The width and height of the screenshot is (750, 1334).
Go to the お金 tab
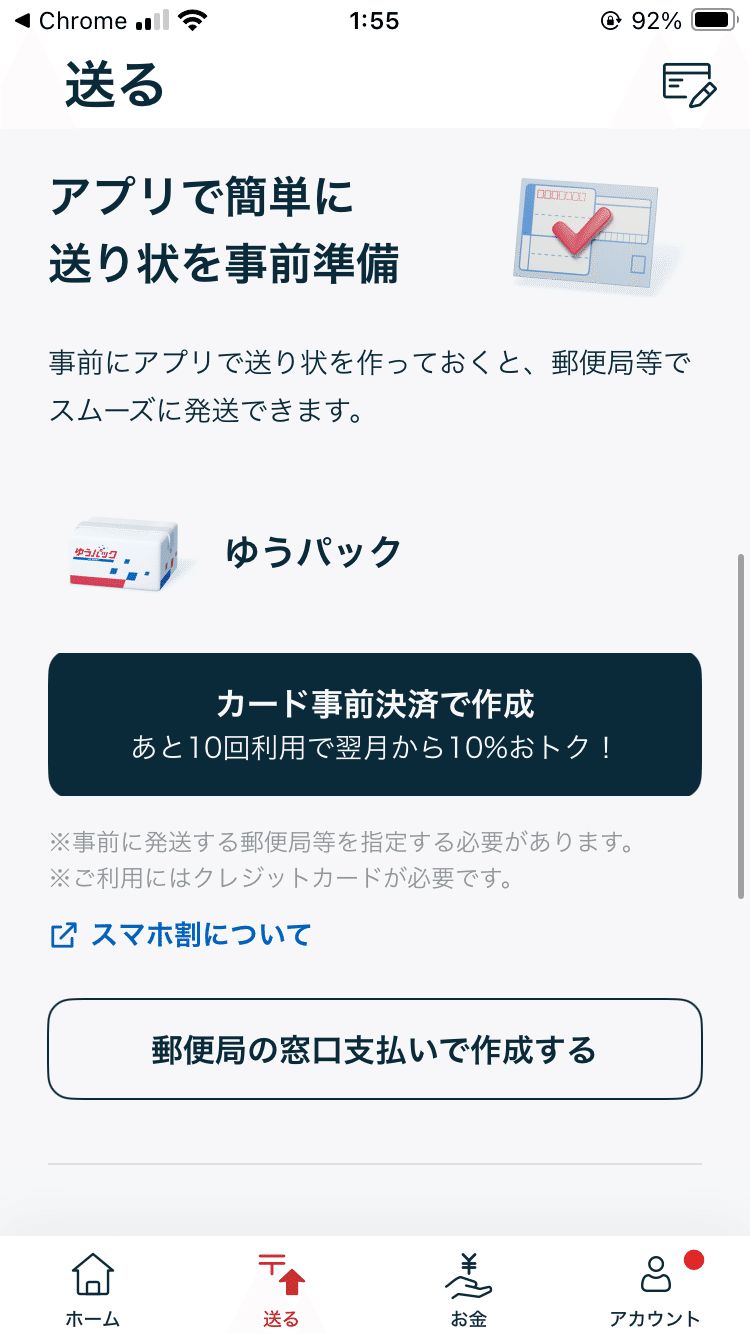tap(468, 1289)
